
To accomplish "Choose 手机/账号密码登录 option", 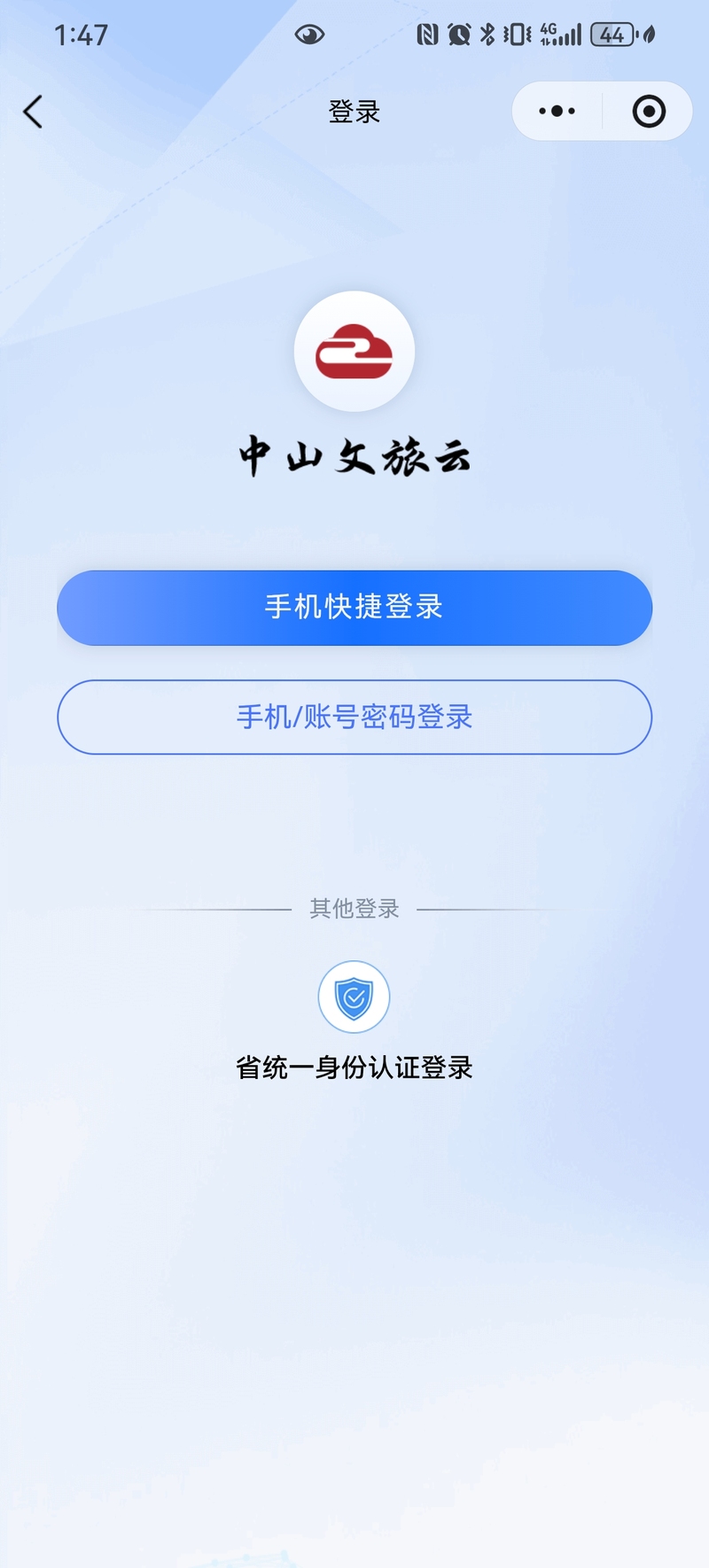I will (x=354, y=718).
